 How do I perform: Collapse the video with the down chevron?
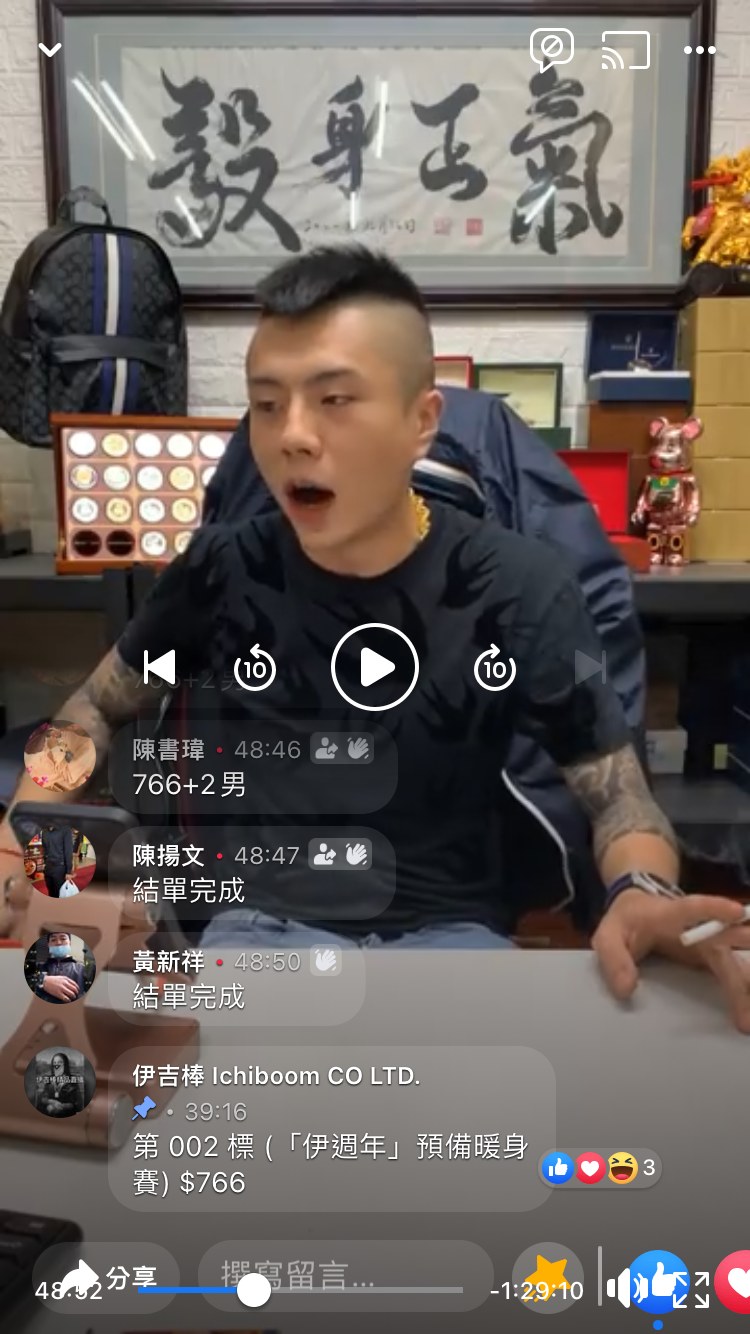tap(49, 50)
